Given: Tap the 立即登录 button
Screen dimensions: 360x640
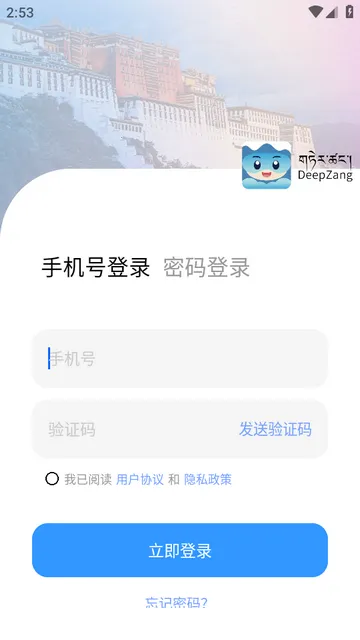Looking at the screenshot, I should [x=180, y=550].
